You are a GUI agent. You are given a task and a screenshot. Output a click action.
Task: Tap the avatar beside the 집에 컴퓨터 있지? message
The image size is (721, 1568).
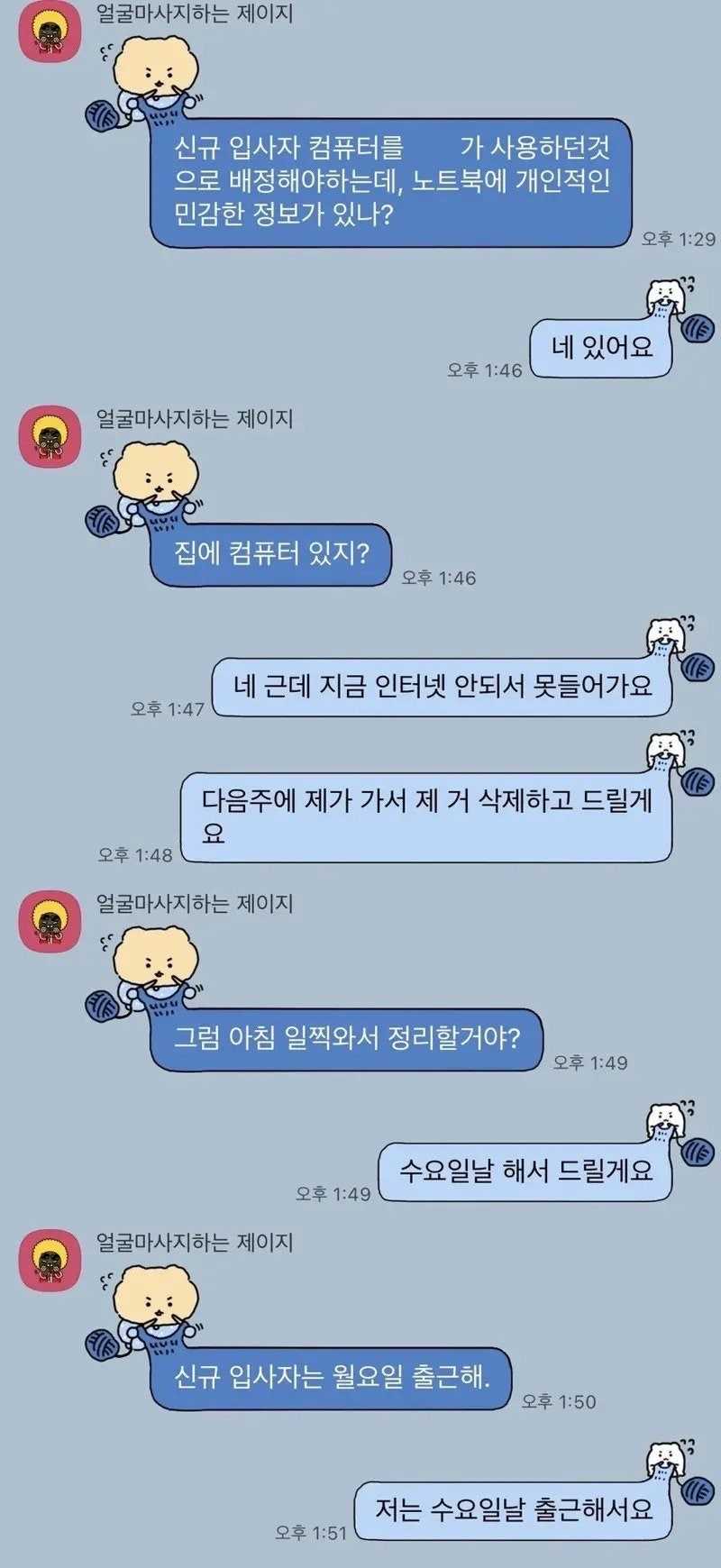(50, 436)
